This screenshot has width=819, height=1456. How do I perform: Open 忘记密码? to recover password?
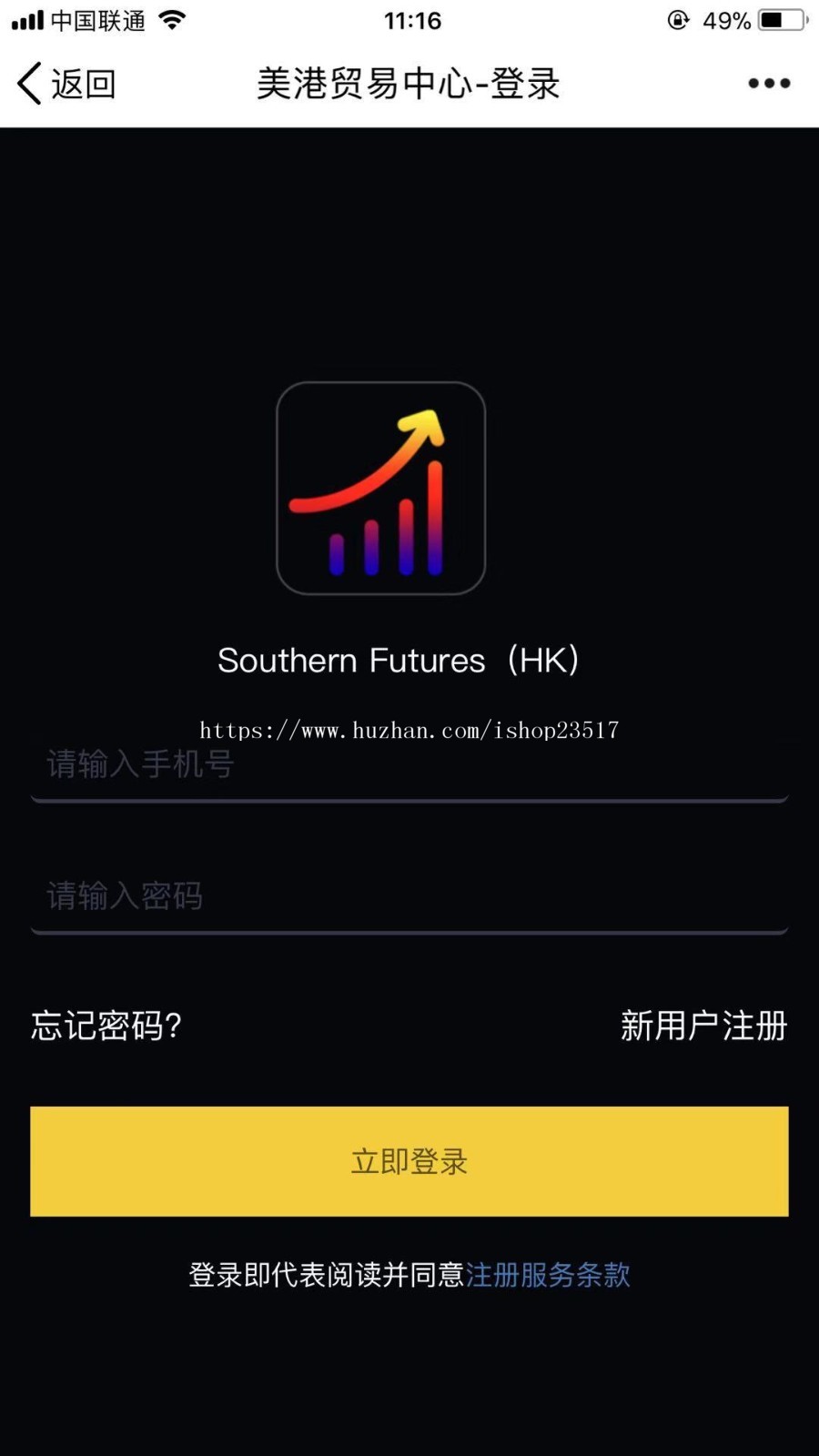(106, 1026)
